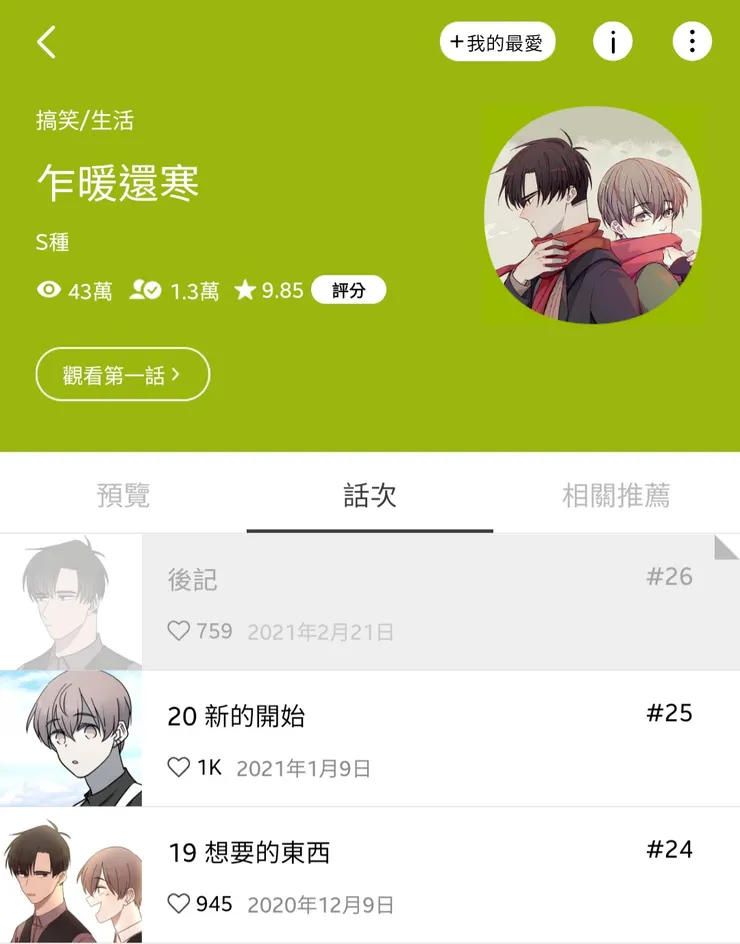Tap the back arrow to return
740x944 pixels.
47,42
